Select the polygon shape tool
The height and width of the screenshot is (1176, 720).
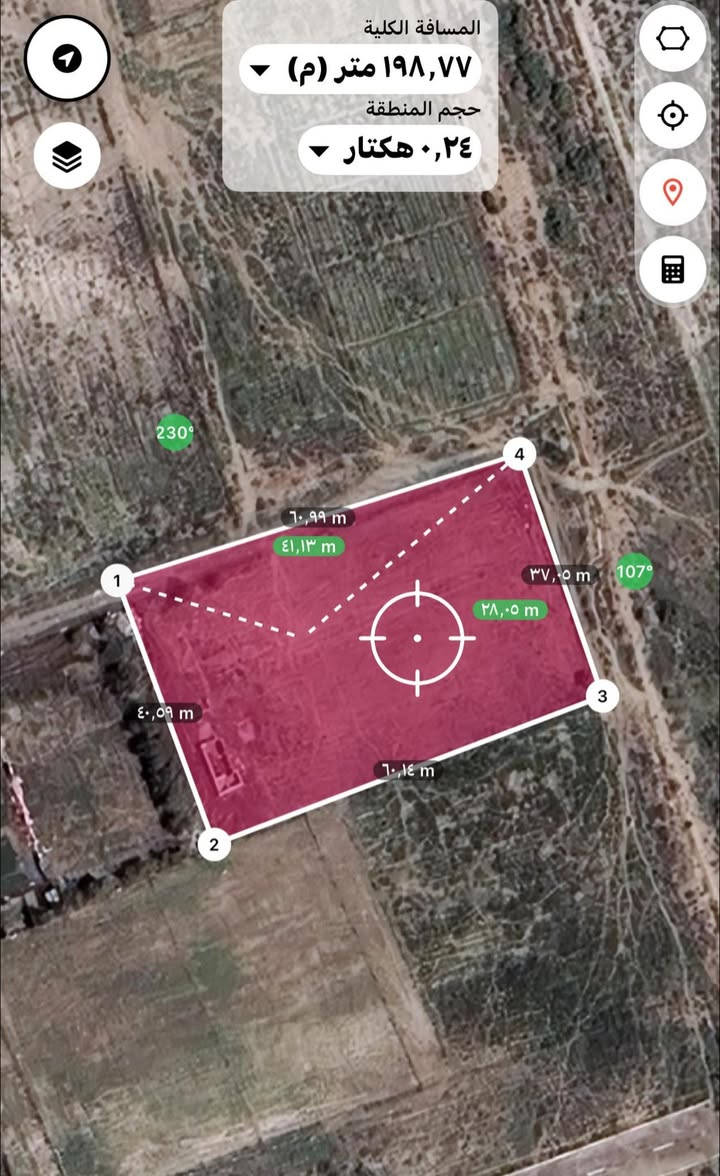point(672,38)
